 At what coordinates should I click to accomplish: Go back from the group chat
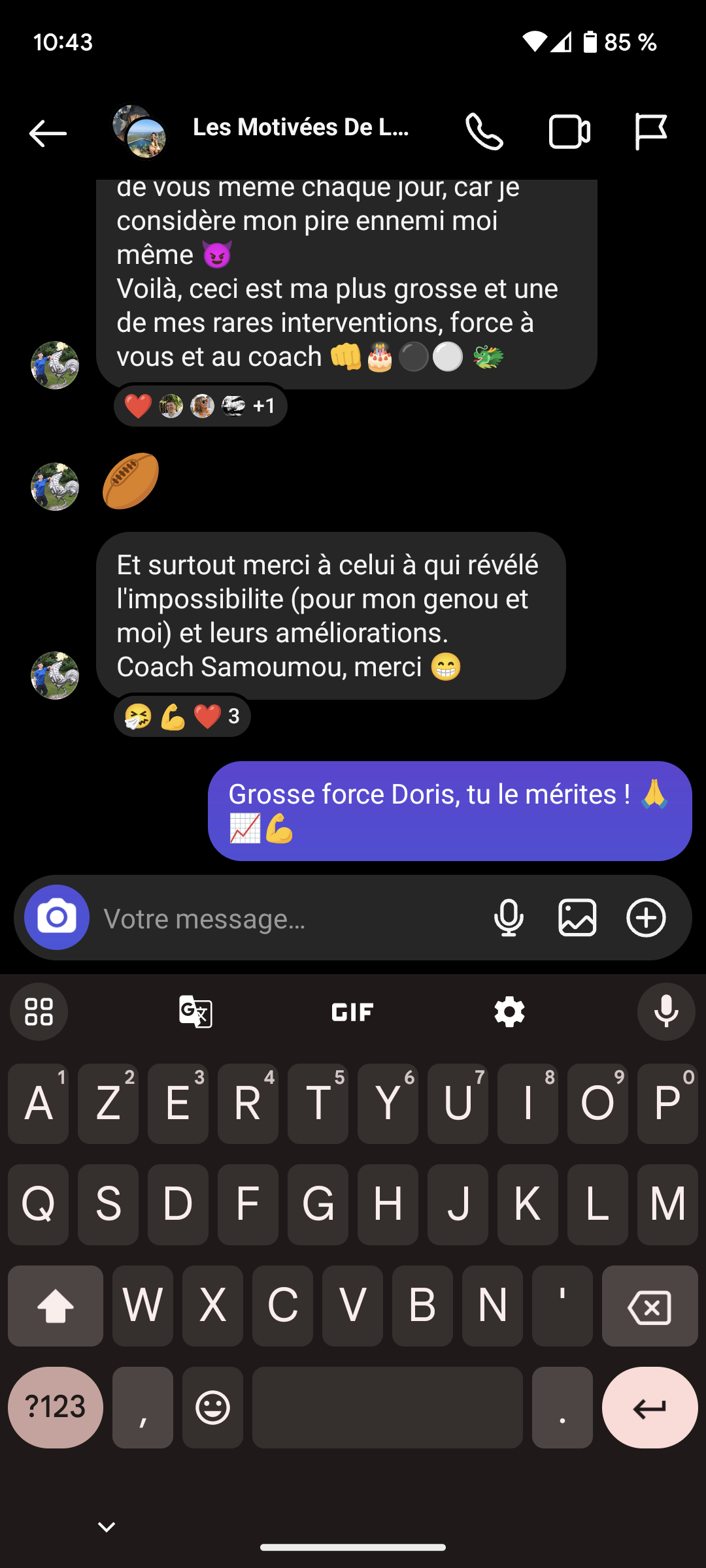(x=48, y=133)
